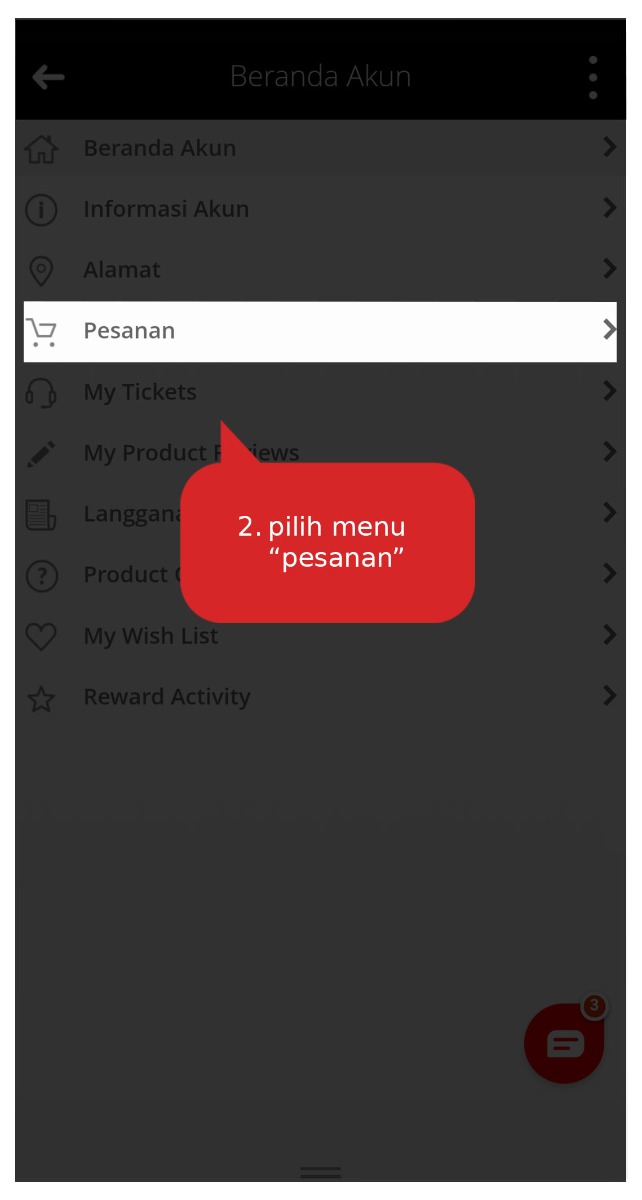Open the red chat support bubble
Viewport: 642px width, 1200px height.
pyautogui.click(x=564, y=1045)
